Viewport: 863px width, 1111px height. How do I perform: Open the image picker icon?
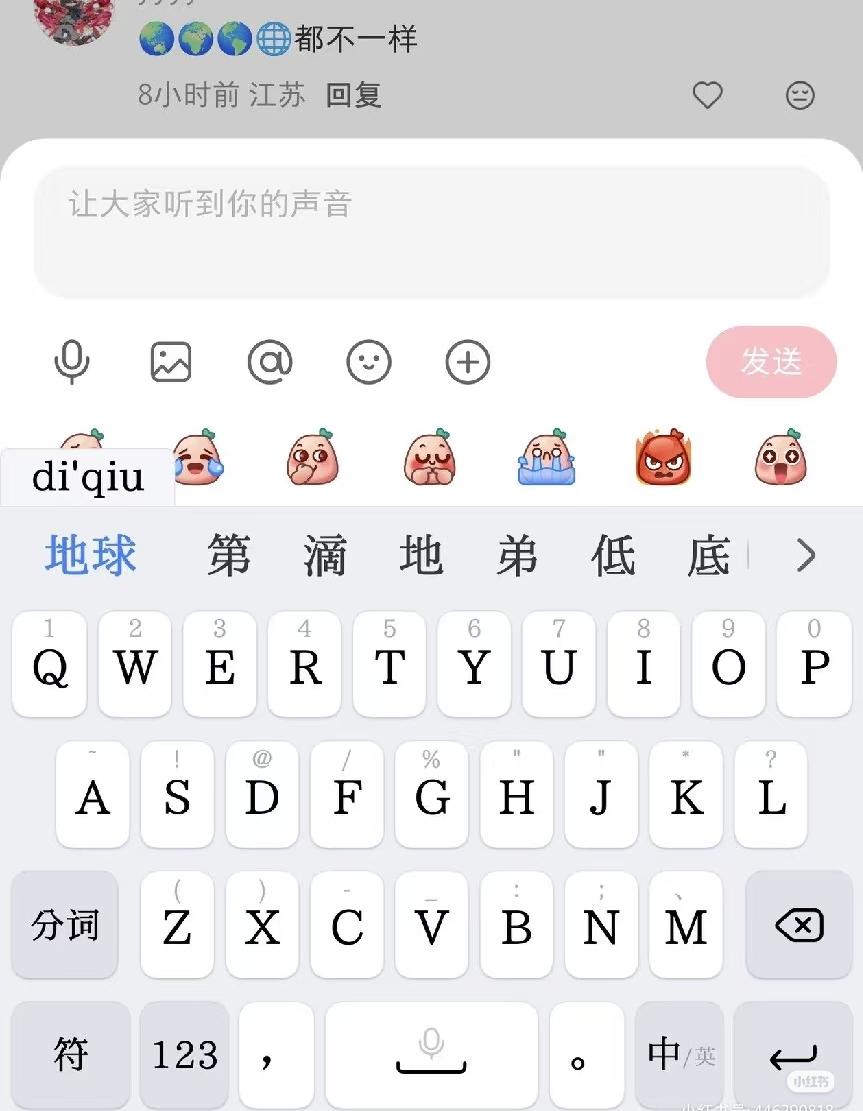click(170, 362)
